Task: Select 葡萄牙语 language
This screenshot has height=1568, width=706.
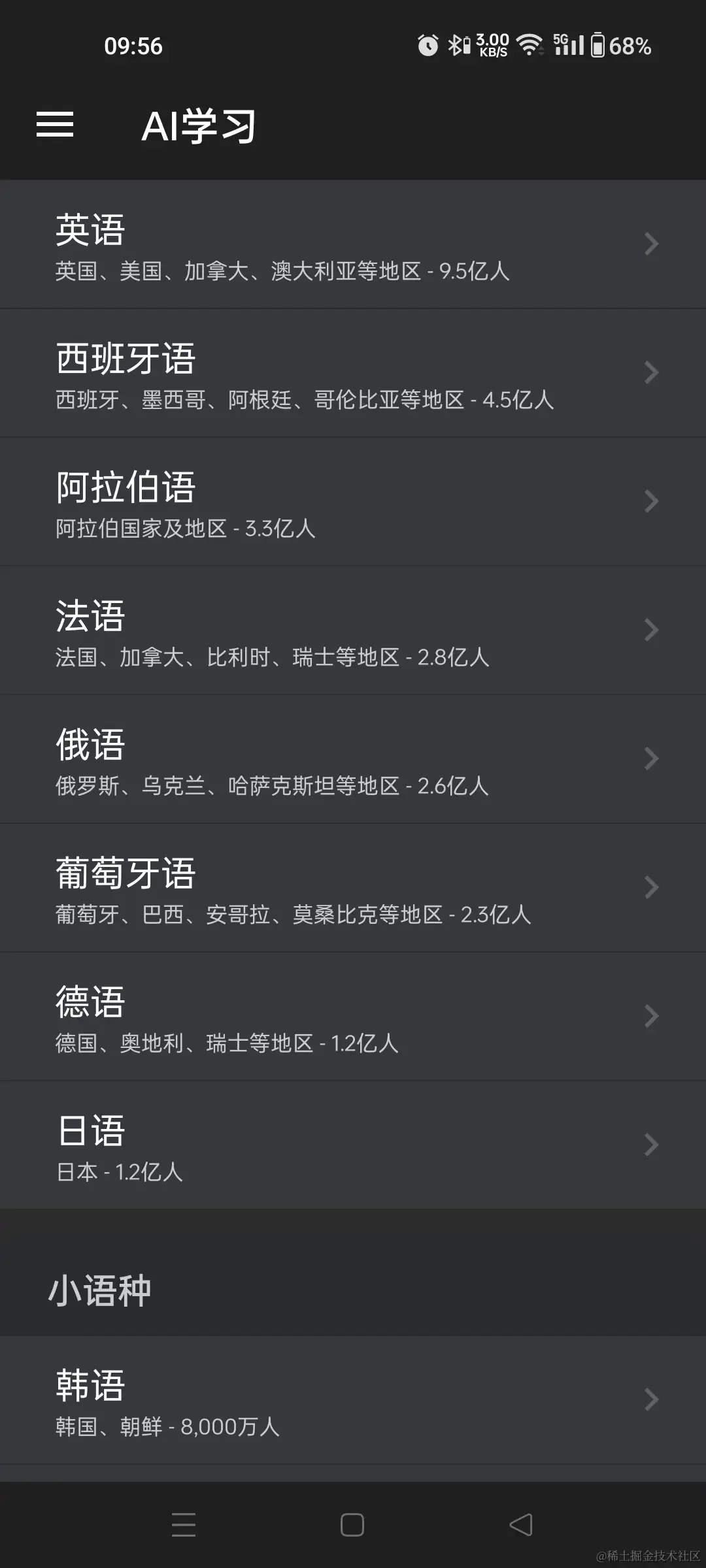Action: tap(353, 888)
